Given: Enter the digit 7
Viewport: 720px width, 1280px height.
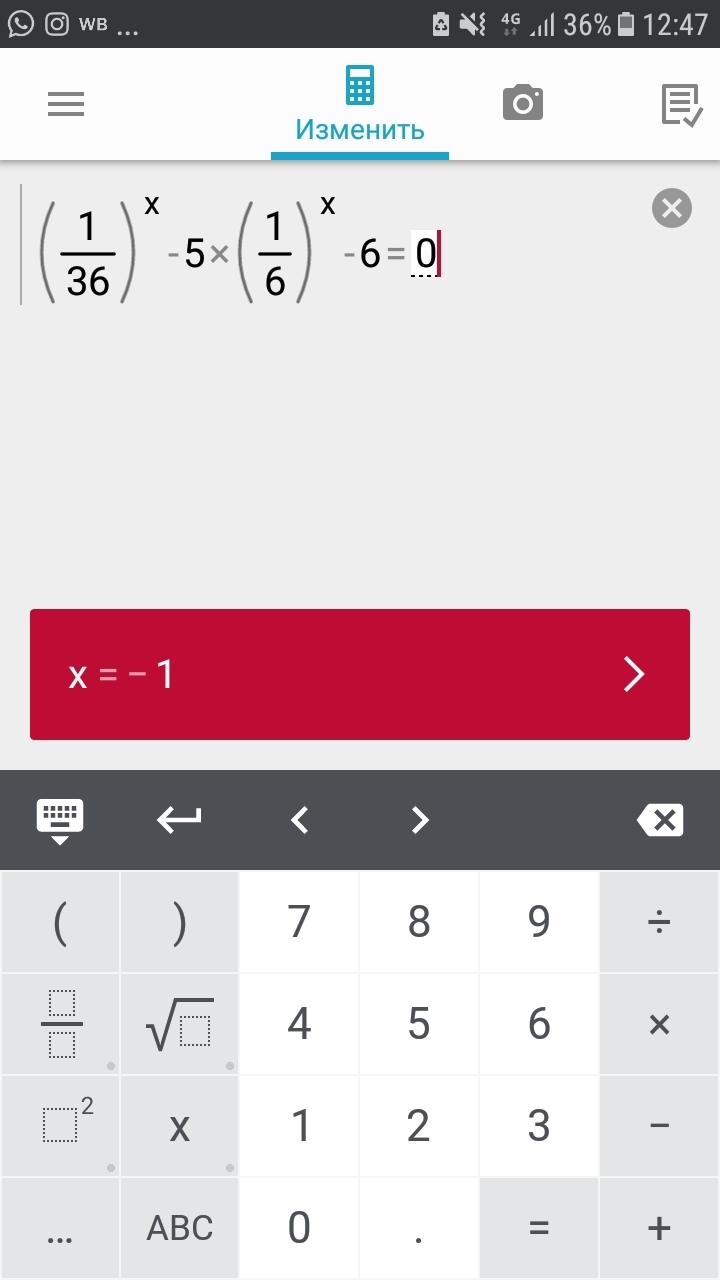Looking at the screenshot, I should click(x=300, y=922).
